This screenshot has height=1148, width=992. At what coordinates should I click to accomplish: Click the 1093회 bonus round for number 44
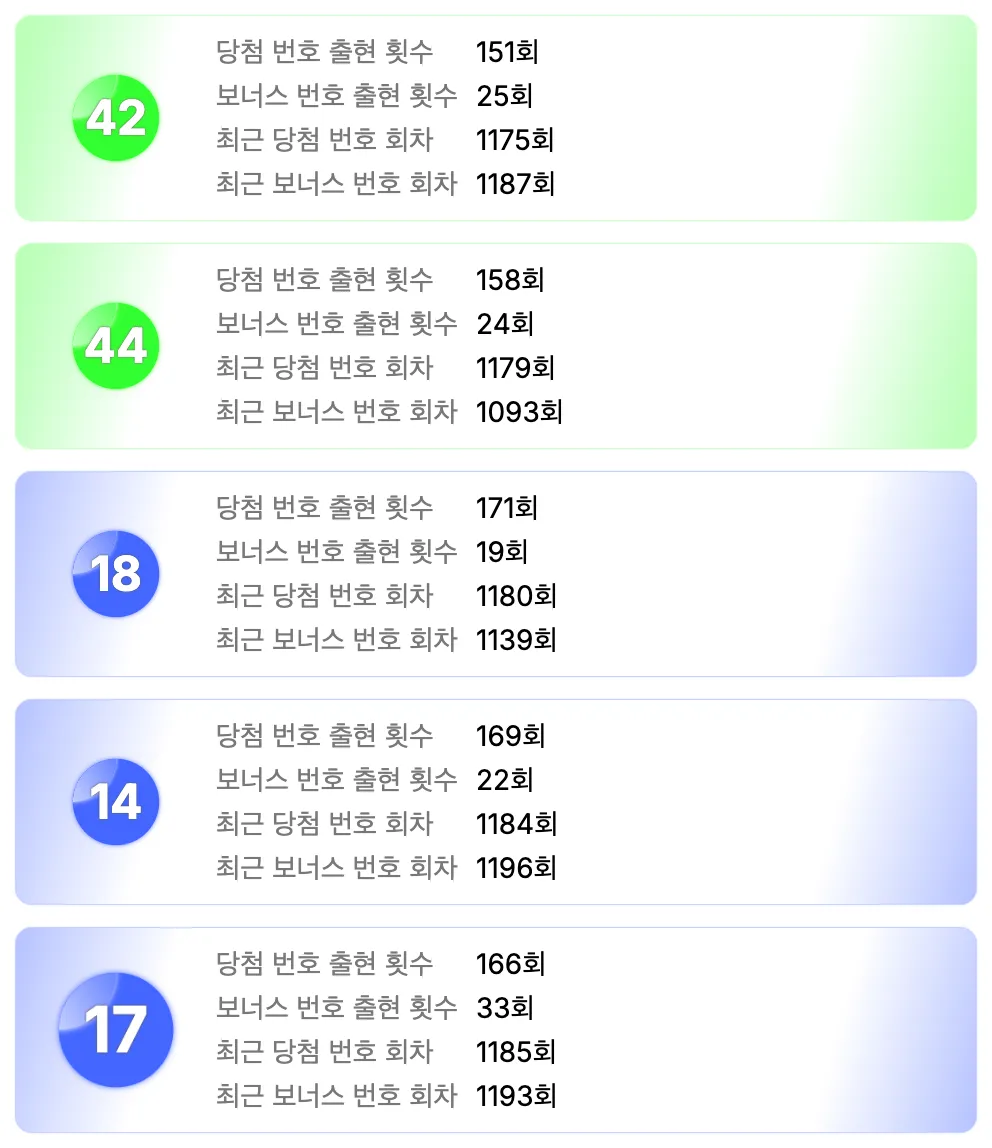coord(518,411)
